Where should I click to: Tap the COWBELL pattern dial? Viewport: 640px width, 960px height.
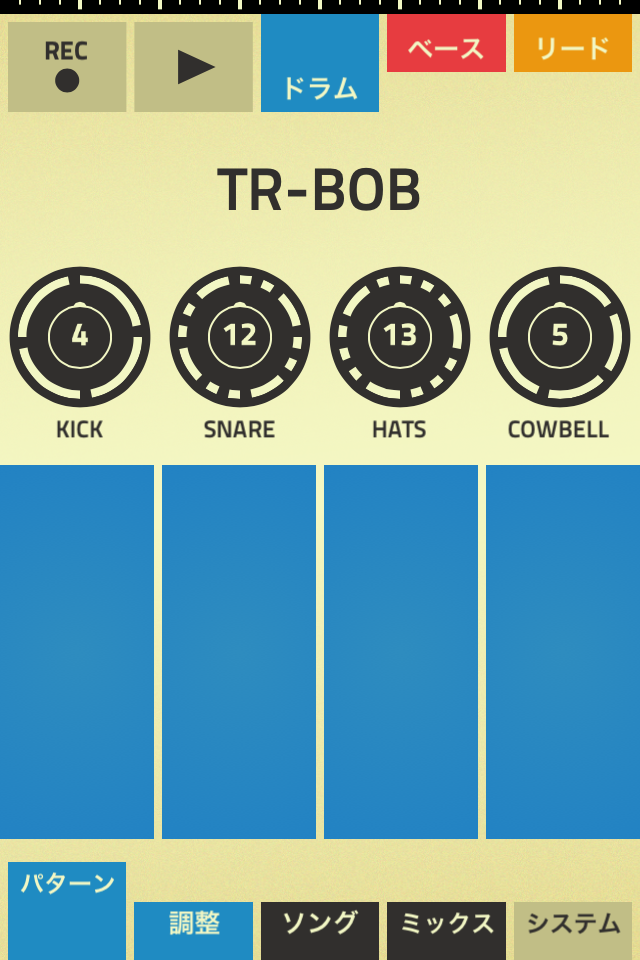click(x=560, y=336)
